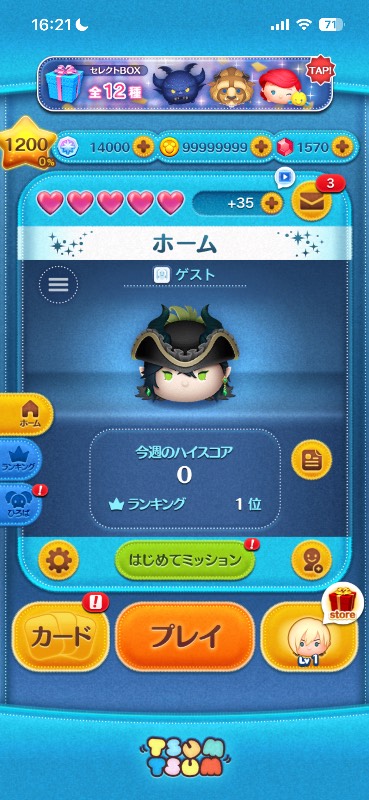This screenshot has height=800, width=369.
Task: Tap the add friend icon
Action: click(x=311, y=560)
